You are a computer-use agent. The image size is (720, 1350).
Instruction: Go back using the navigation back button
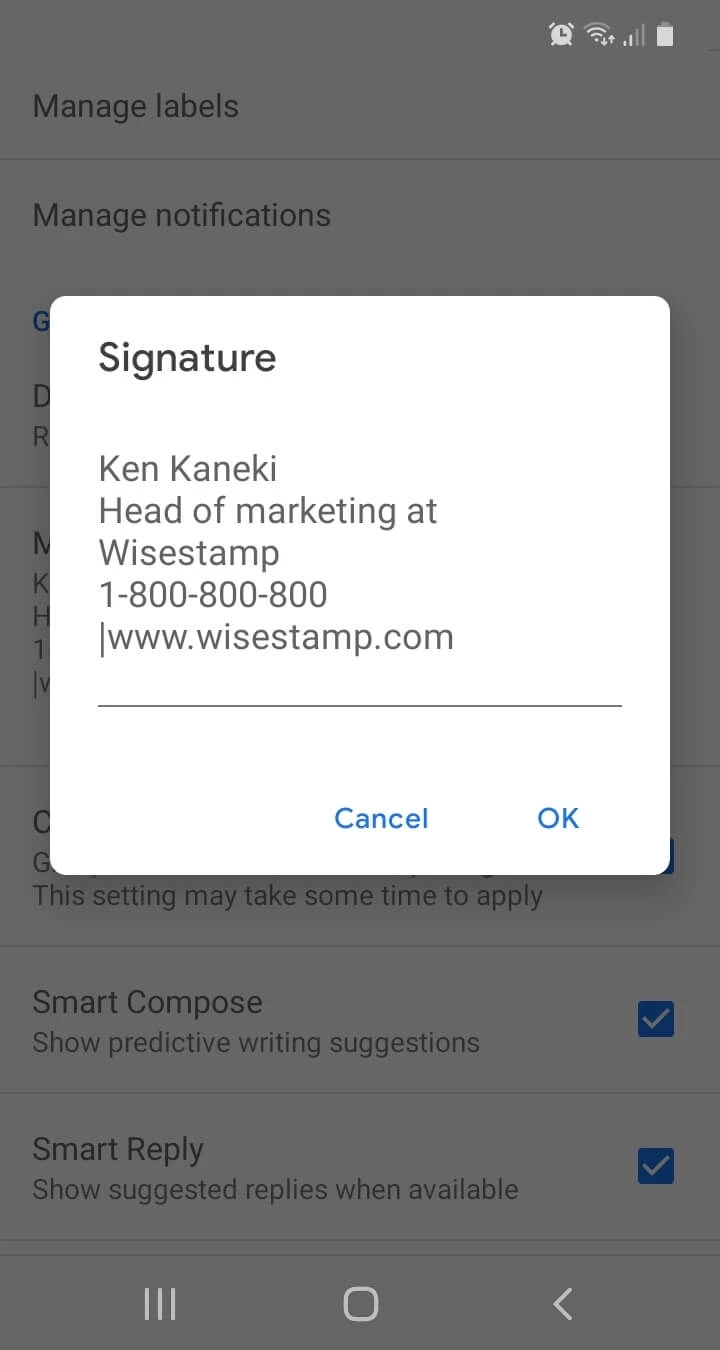(561, 1303)
